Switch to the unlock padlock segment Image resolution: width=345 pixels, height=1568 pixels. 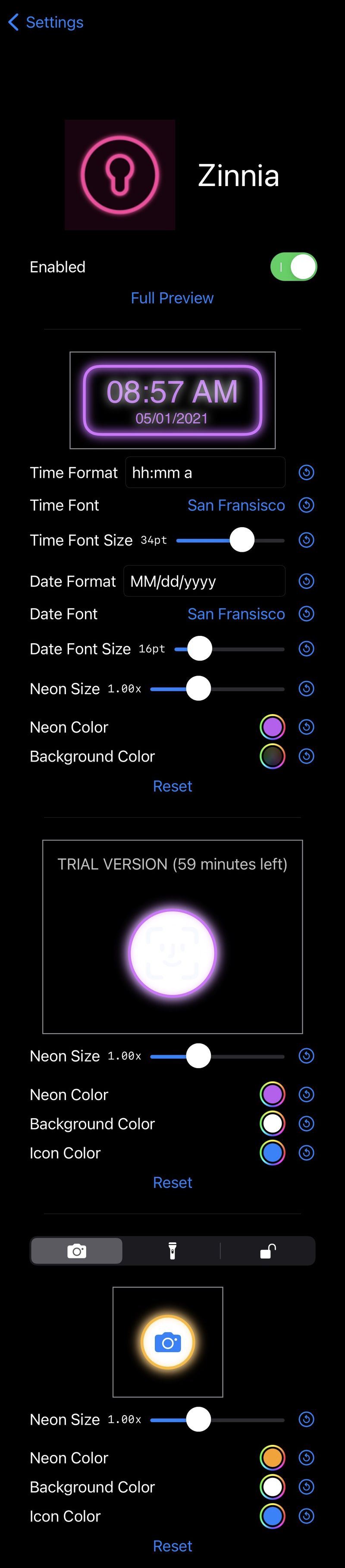pos(268,1251)
